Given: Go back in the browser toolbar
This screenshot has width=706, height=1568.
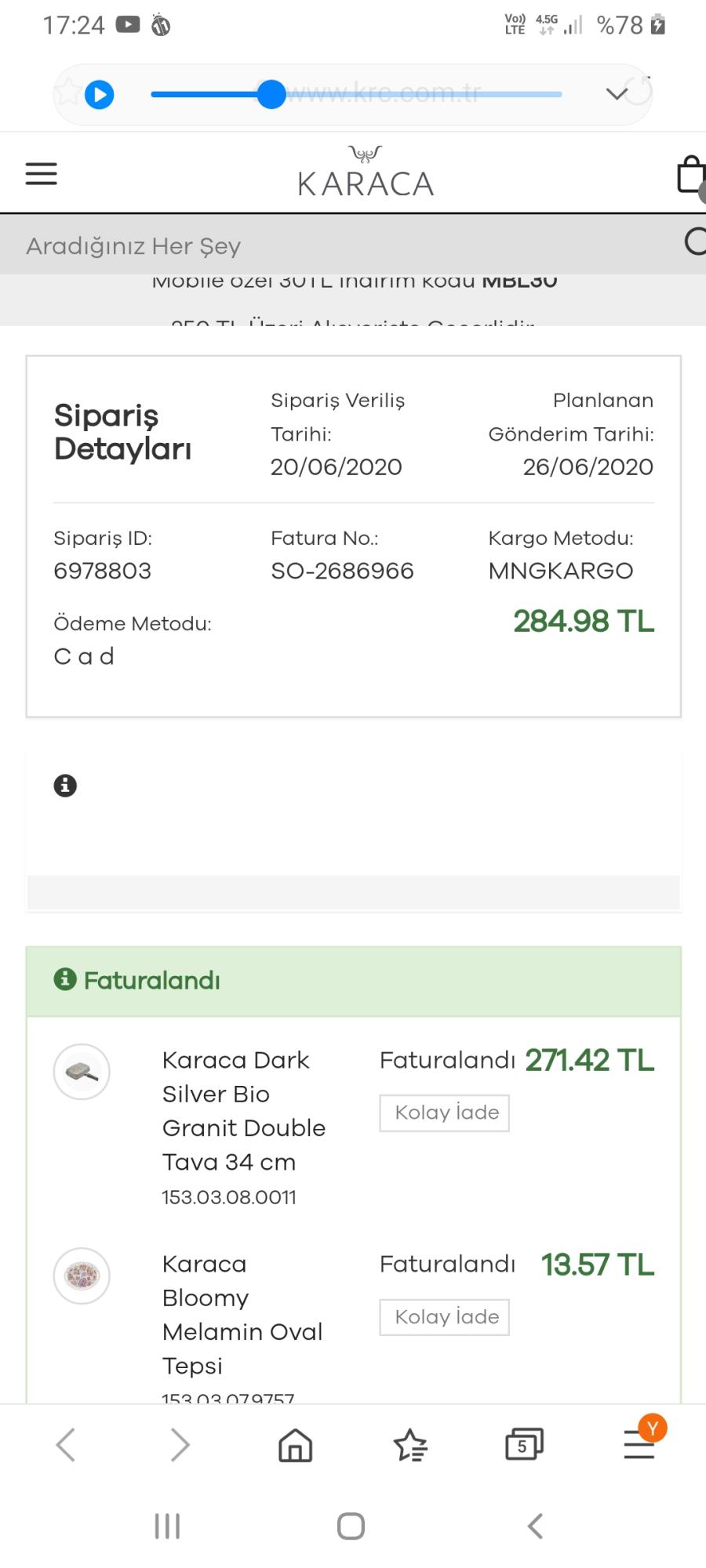Looking at the screenshot, I should pos(66,1444).
